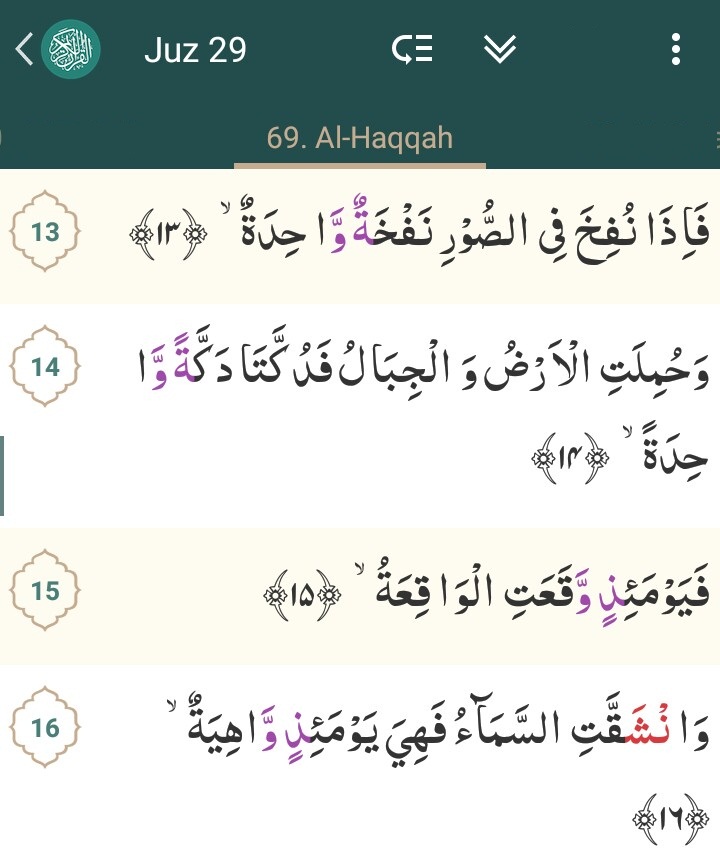Tap the verse 13 number badge
Screen dimensions: 720x862
[45, 233]
